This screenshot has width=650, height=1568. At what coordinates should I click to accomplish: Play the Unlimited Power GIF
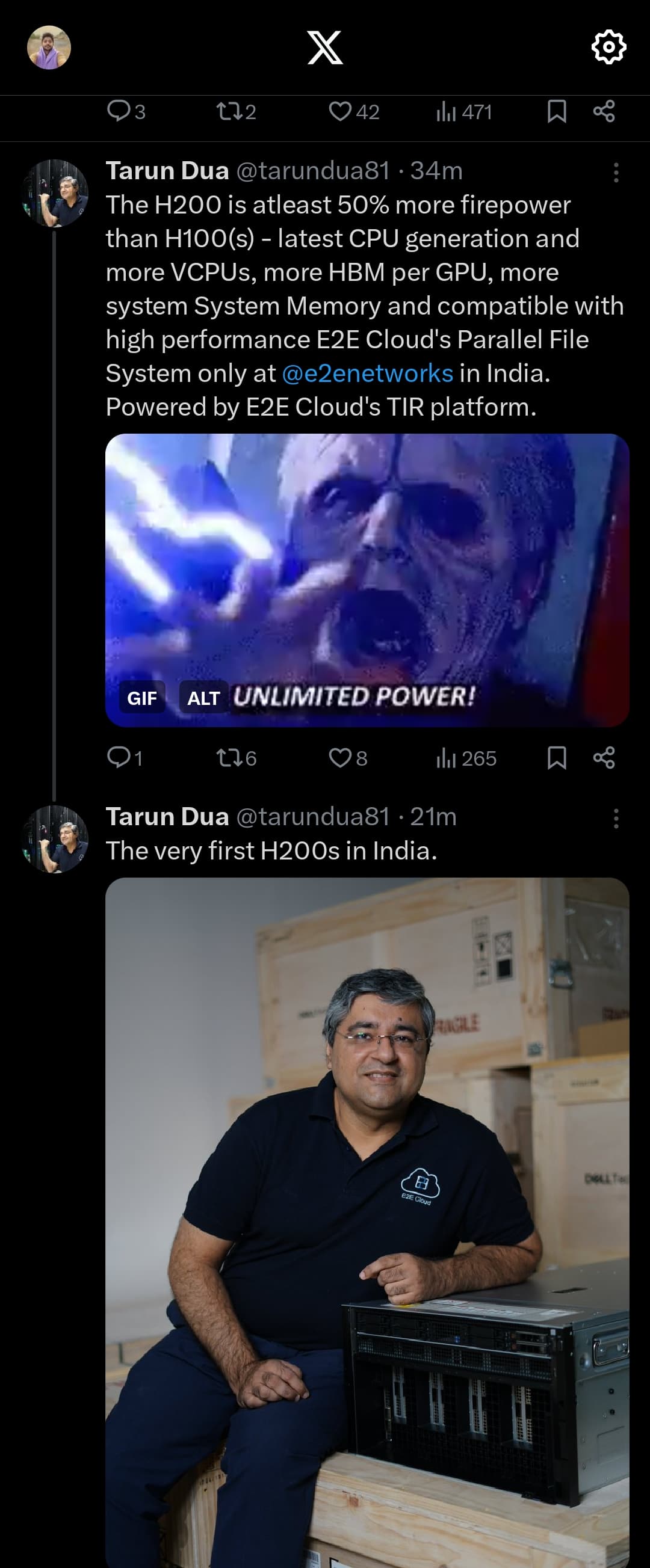367,566
